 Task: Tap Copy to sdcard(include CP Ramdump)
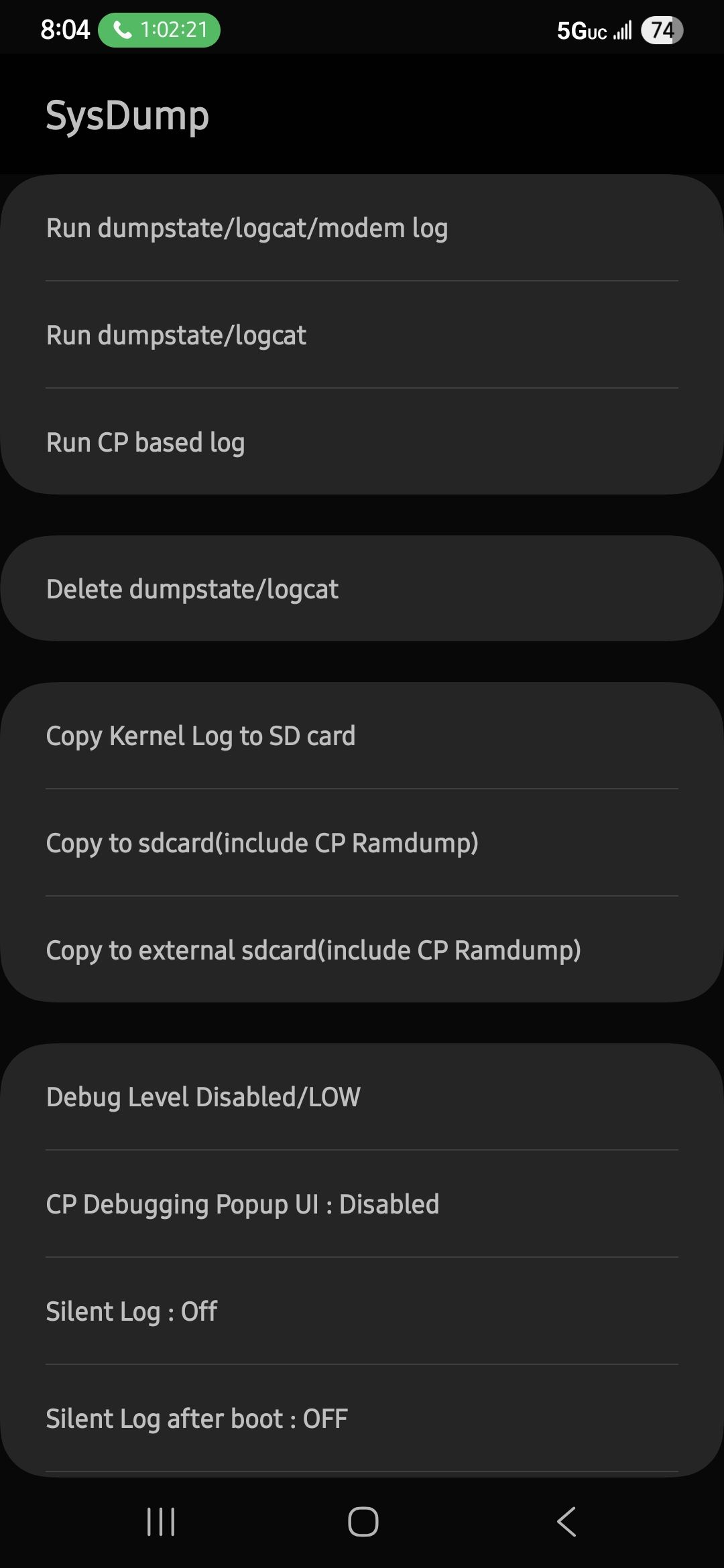point(362,843)
